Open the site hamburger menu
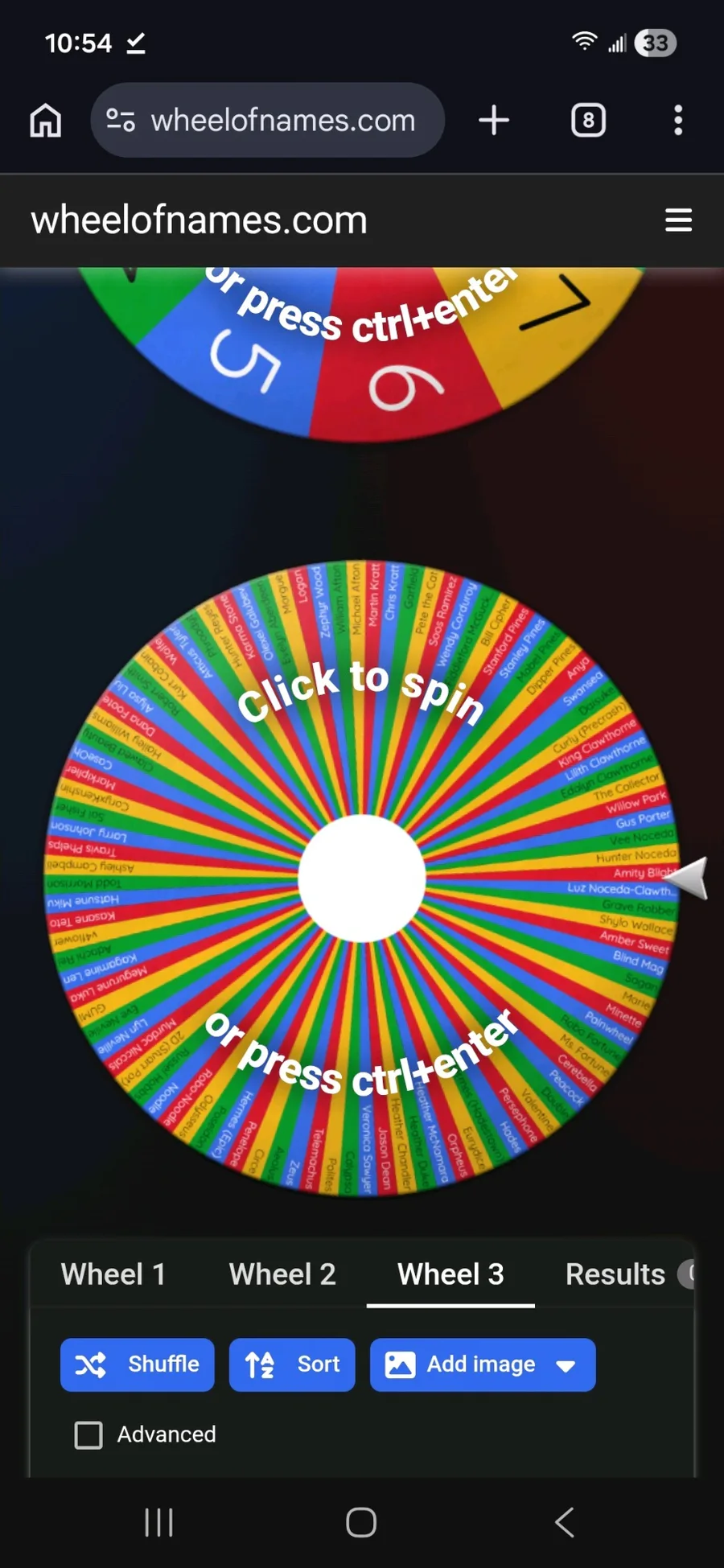 [x=678, y=220]
